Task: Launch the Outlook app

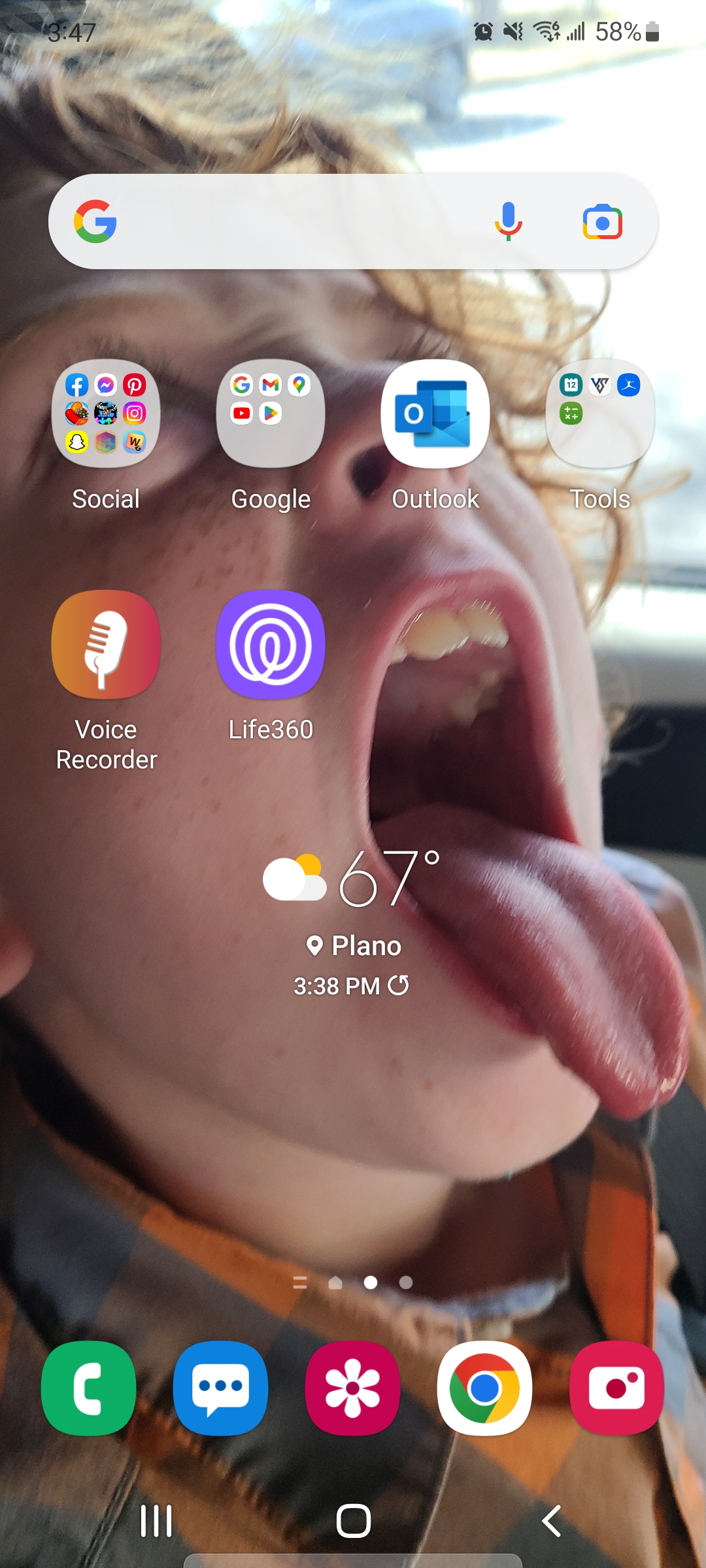Action: [x=435, y=414]
